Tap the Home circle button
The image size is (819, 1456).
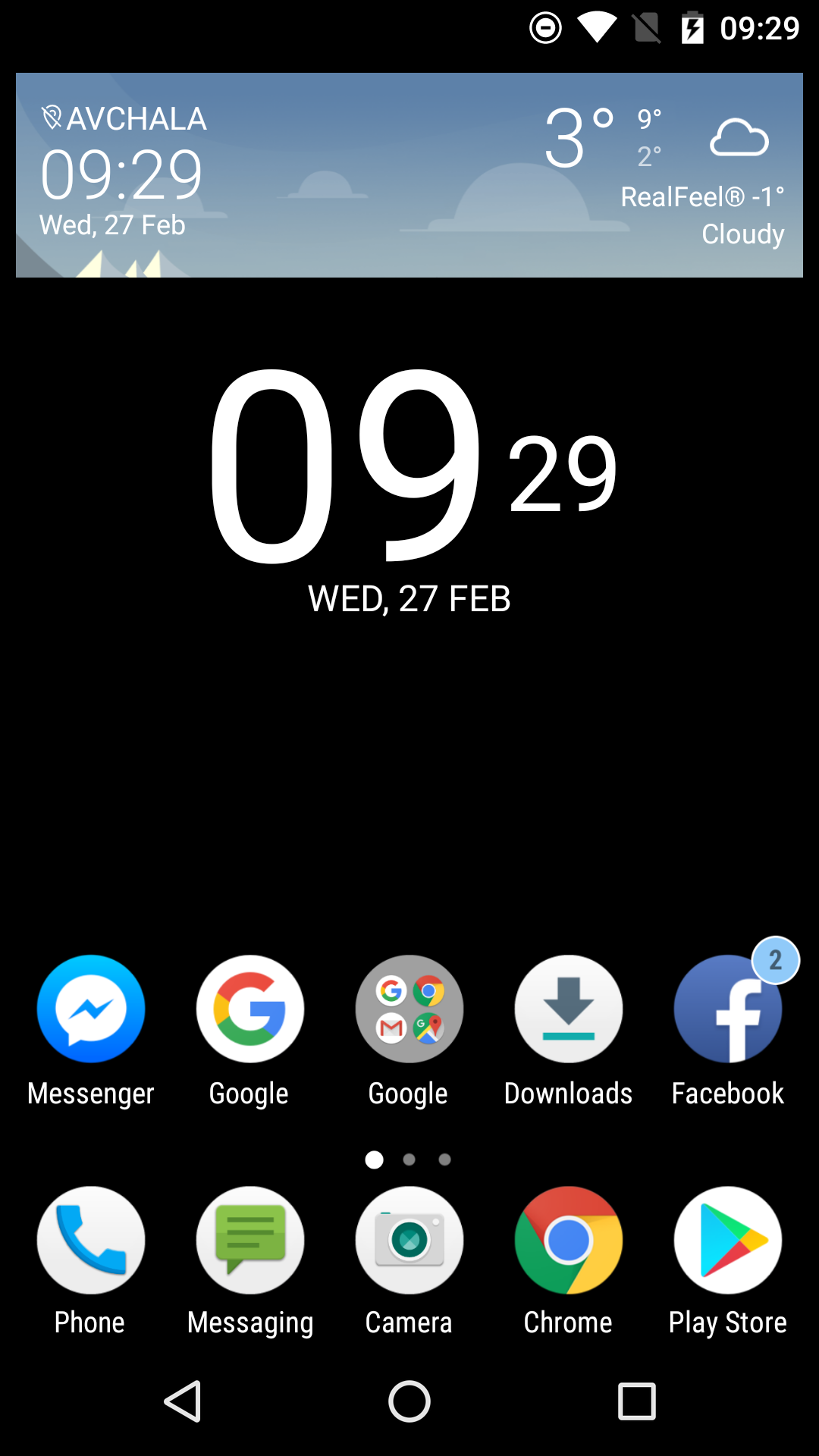pos(409,1402)
